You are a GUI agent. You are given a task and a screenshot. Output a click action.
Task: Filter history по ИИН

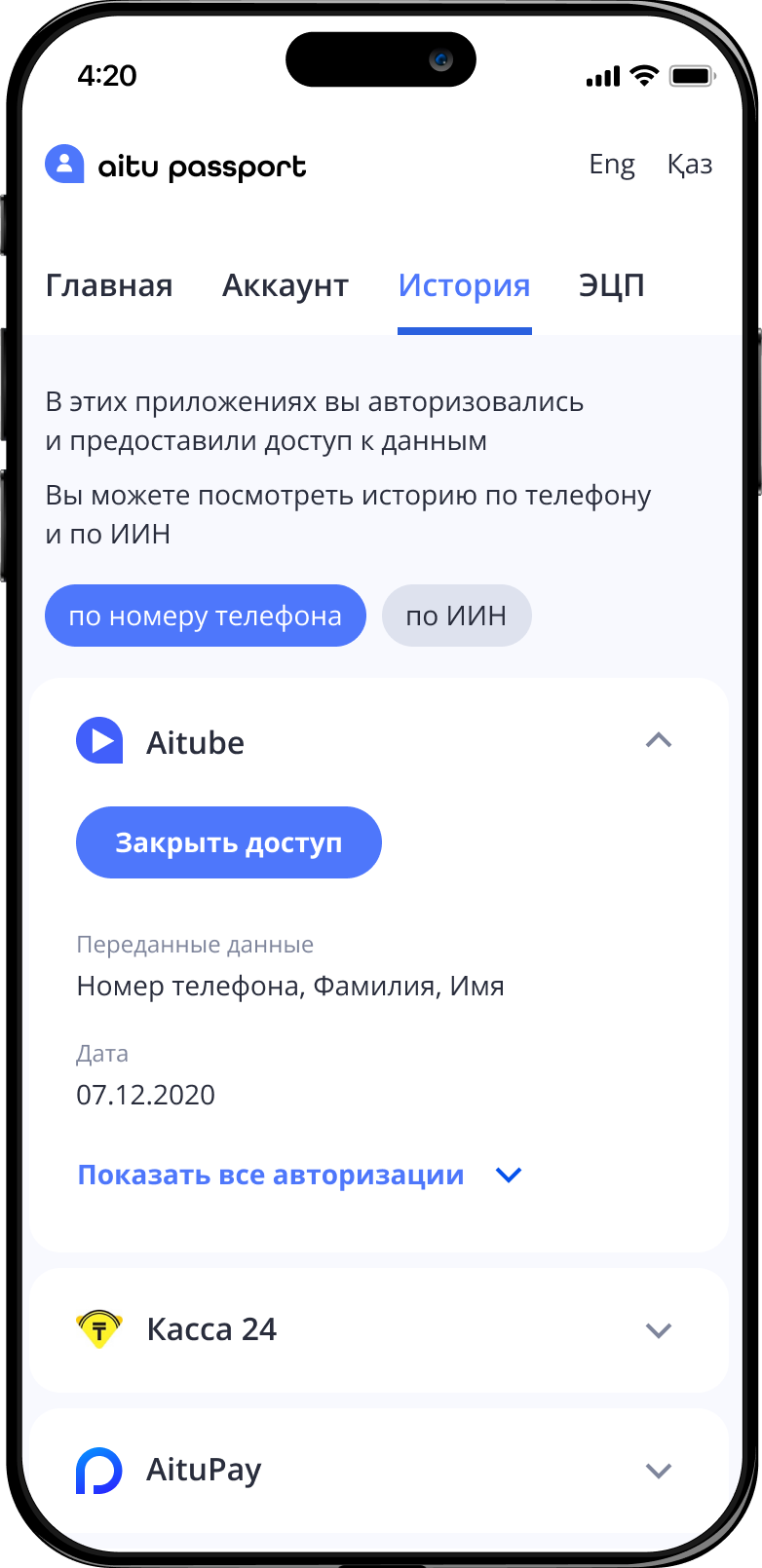pos(456,616)
